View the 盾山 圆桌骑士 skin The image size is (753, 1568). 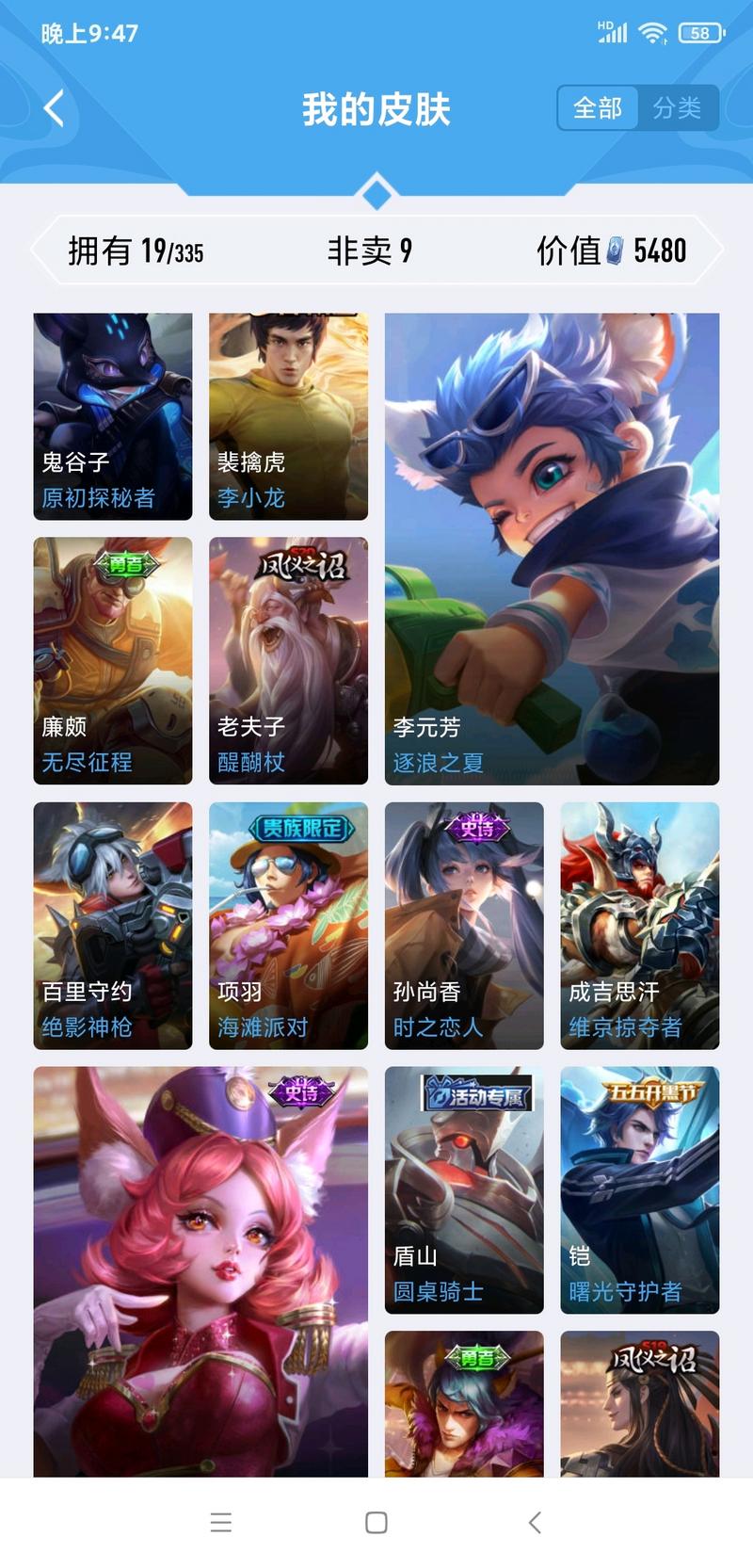(464, 1189)
